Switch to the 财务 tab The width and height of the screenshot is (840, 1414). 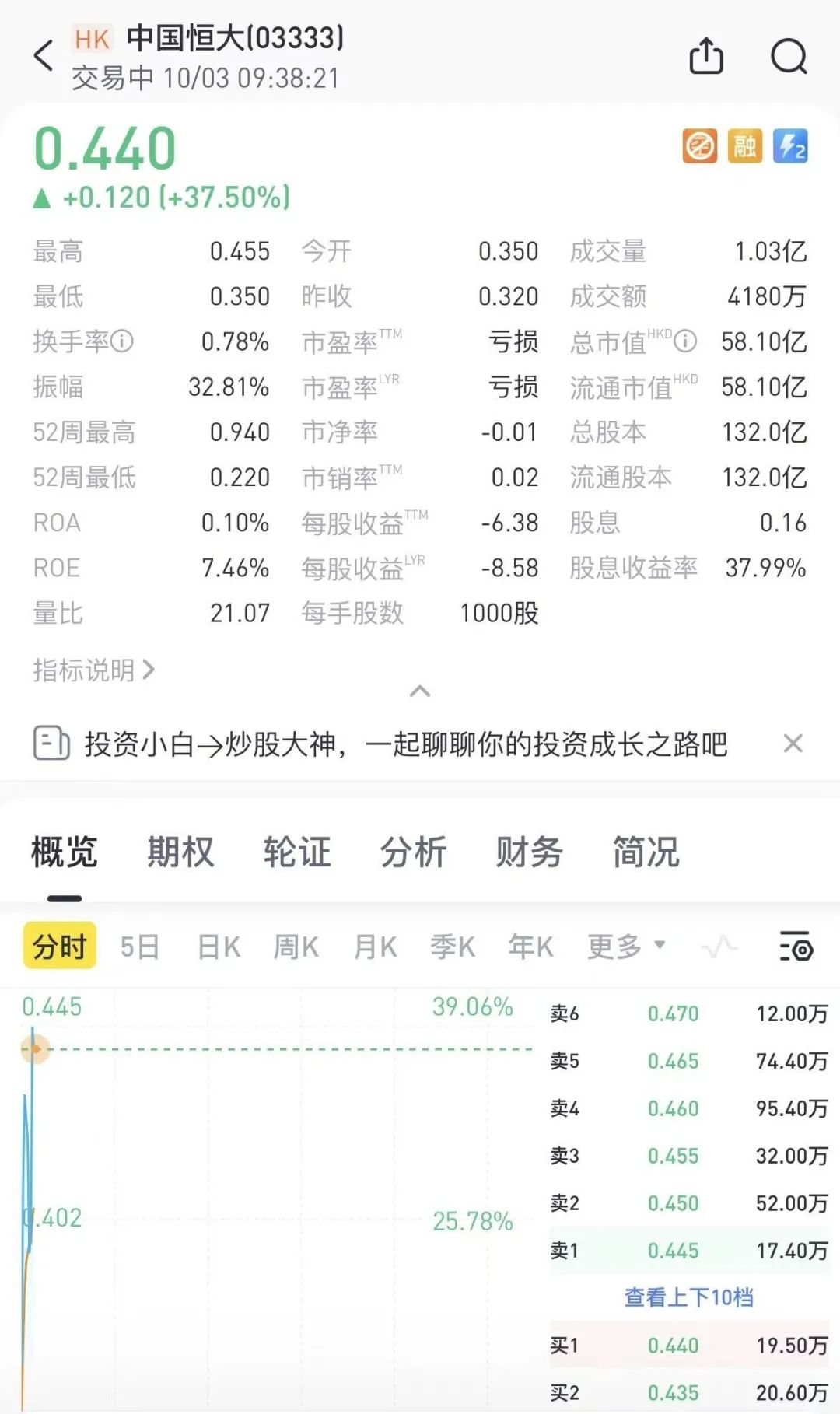pyautogui.click(x=530, y=852)
